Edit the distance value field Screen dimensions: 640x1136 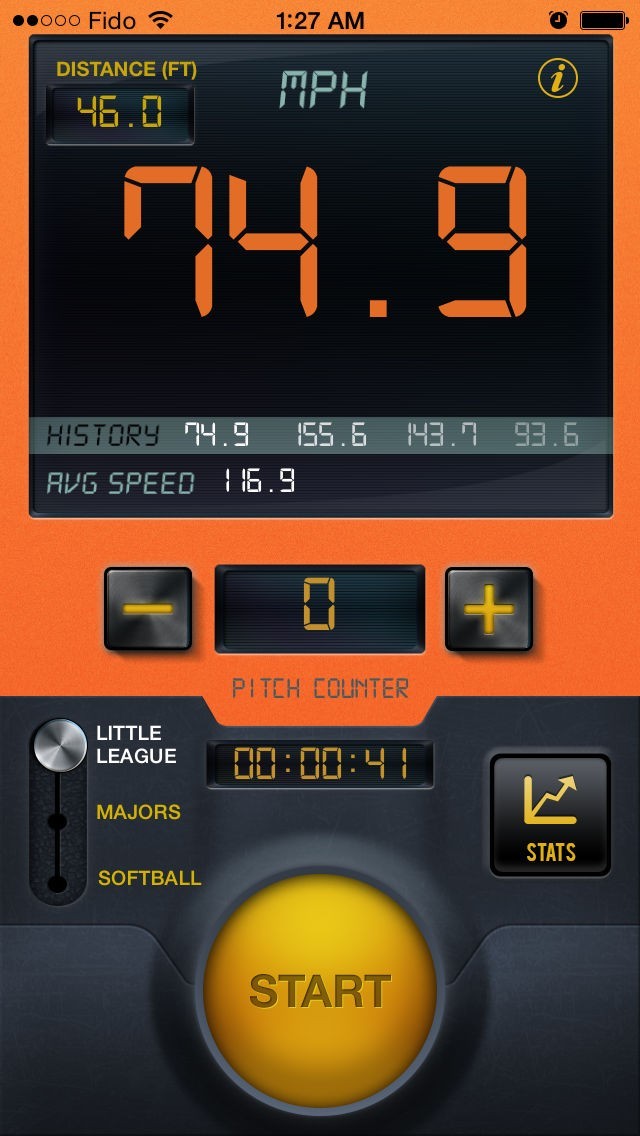pyautogui.click(x=120, y=114)
